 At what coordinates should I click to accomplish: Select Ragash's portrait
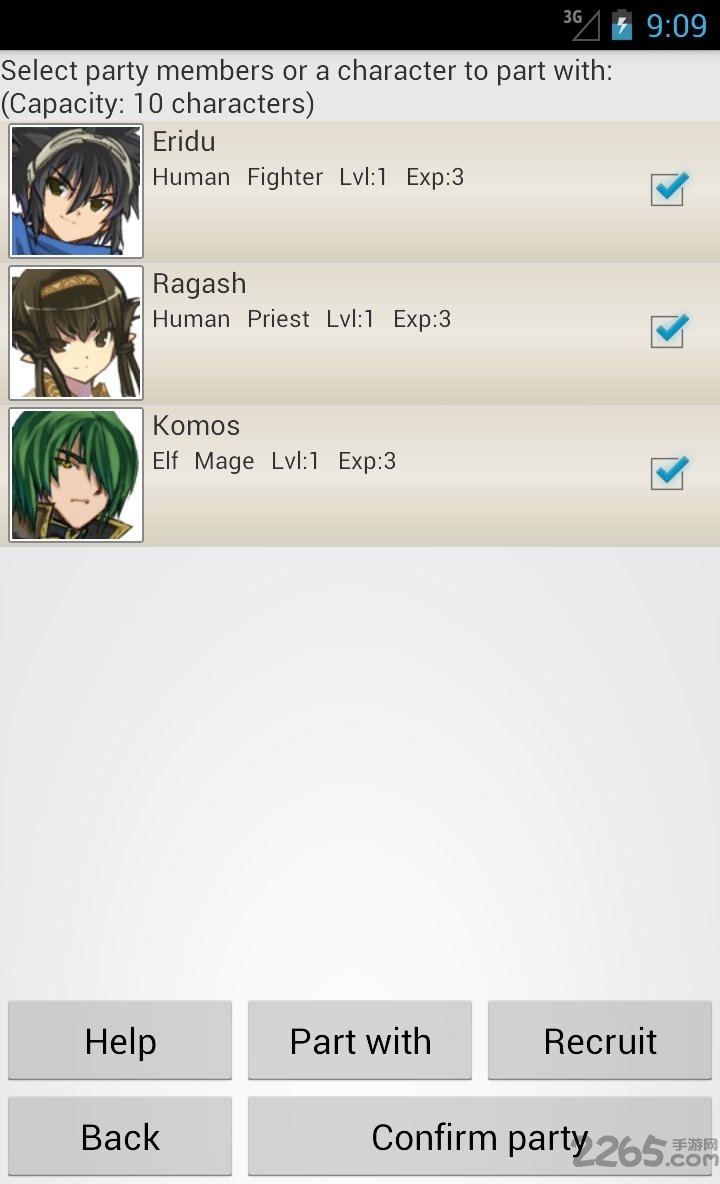pyautogui.click(x=76, y=333)
